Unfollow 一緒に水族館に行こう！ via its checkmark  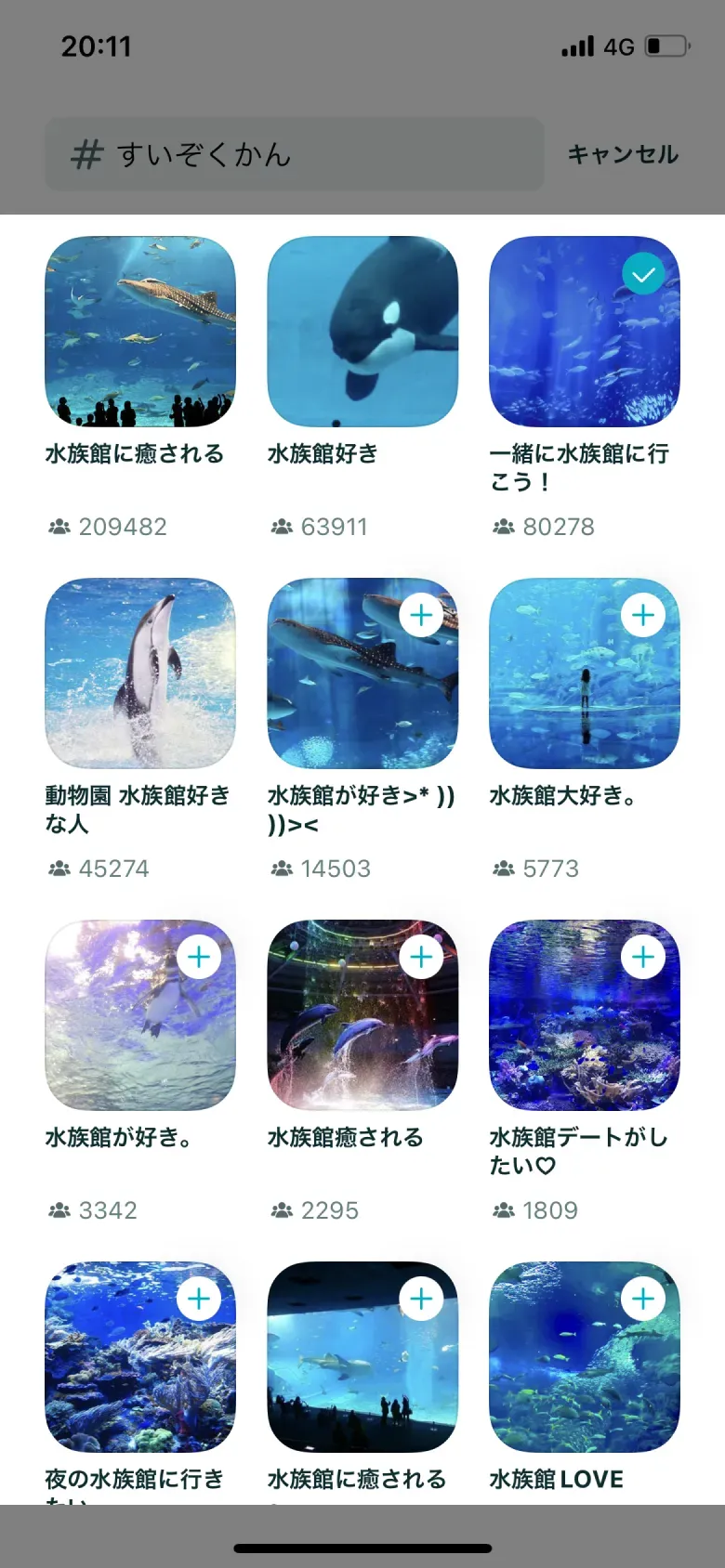(642, 273)
